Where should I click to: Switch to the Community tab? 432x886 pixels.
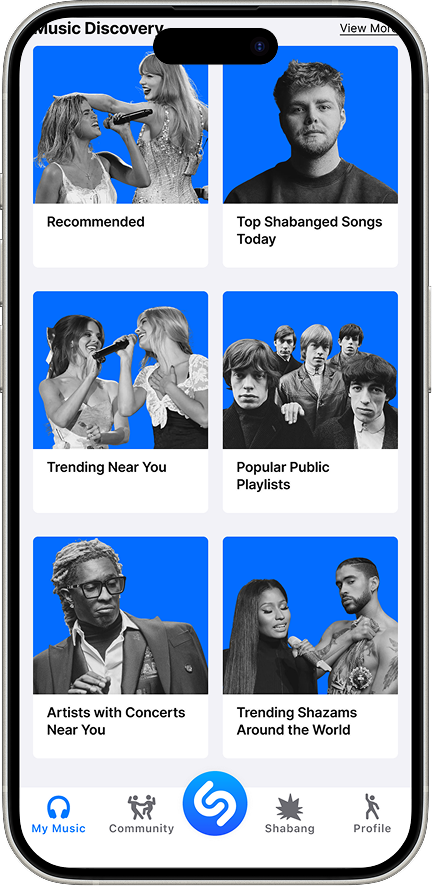pyautogui.click(x=141, y=815)
